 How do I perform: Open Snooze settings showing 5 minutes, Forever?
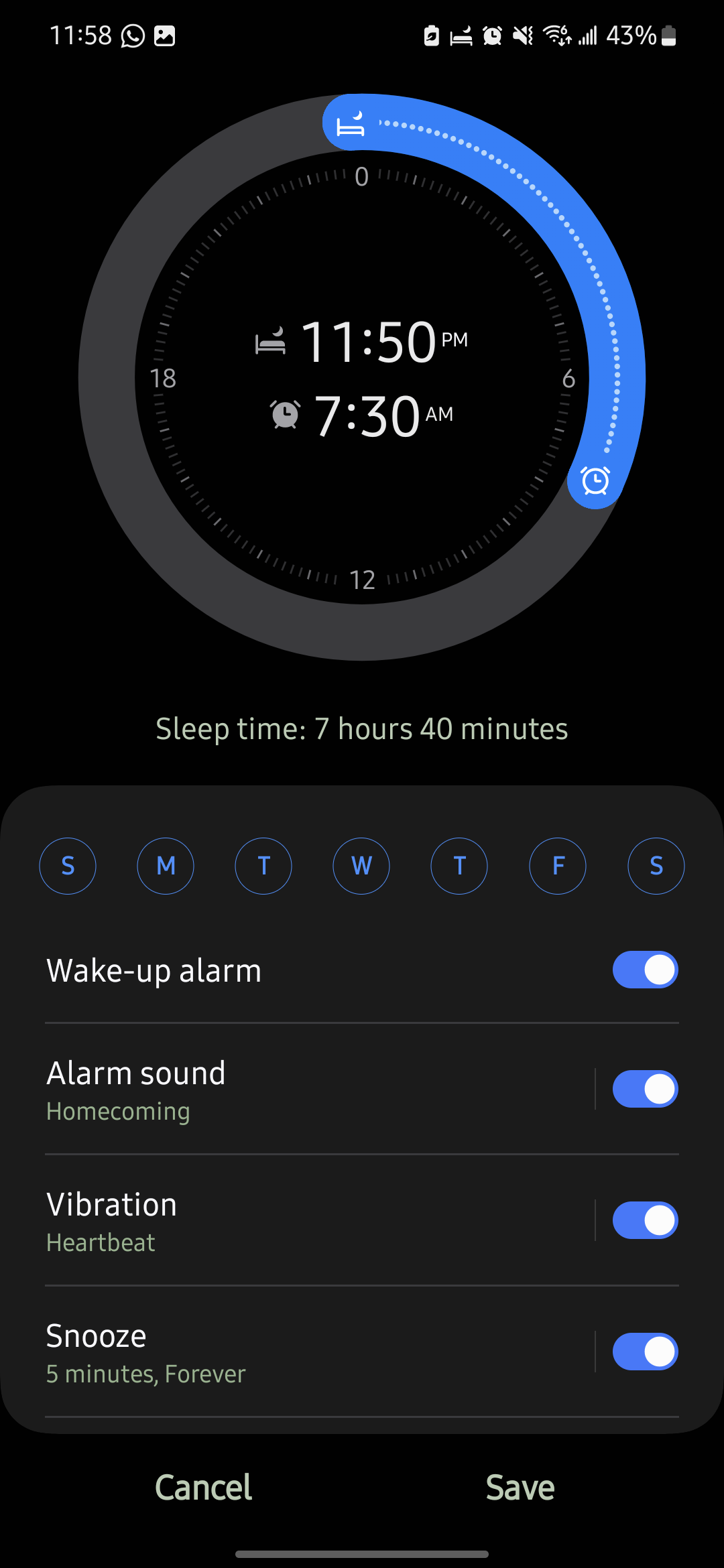(268, 1352)
